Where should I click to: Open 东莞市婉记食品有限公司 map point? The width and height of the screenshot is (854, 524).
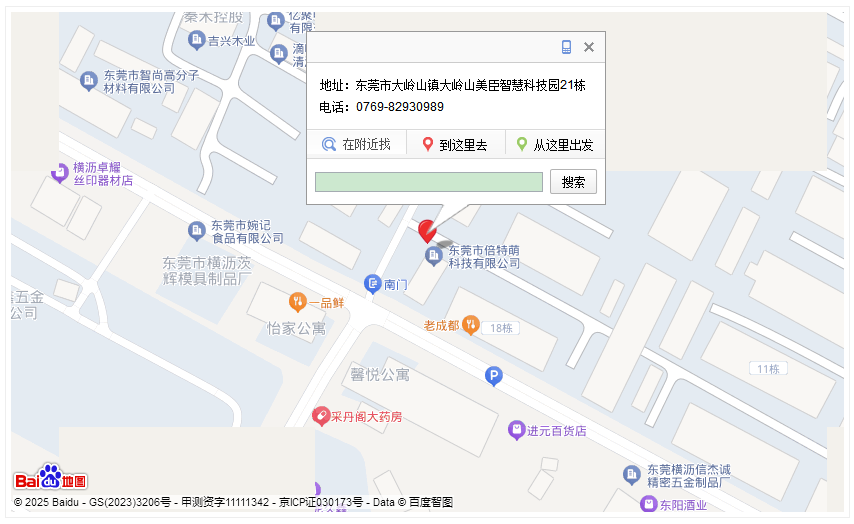tap(197, 231)
